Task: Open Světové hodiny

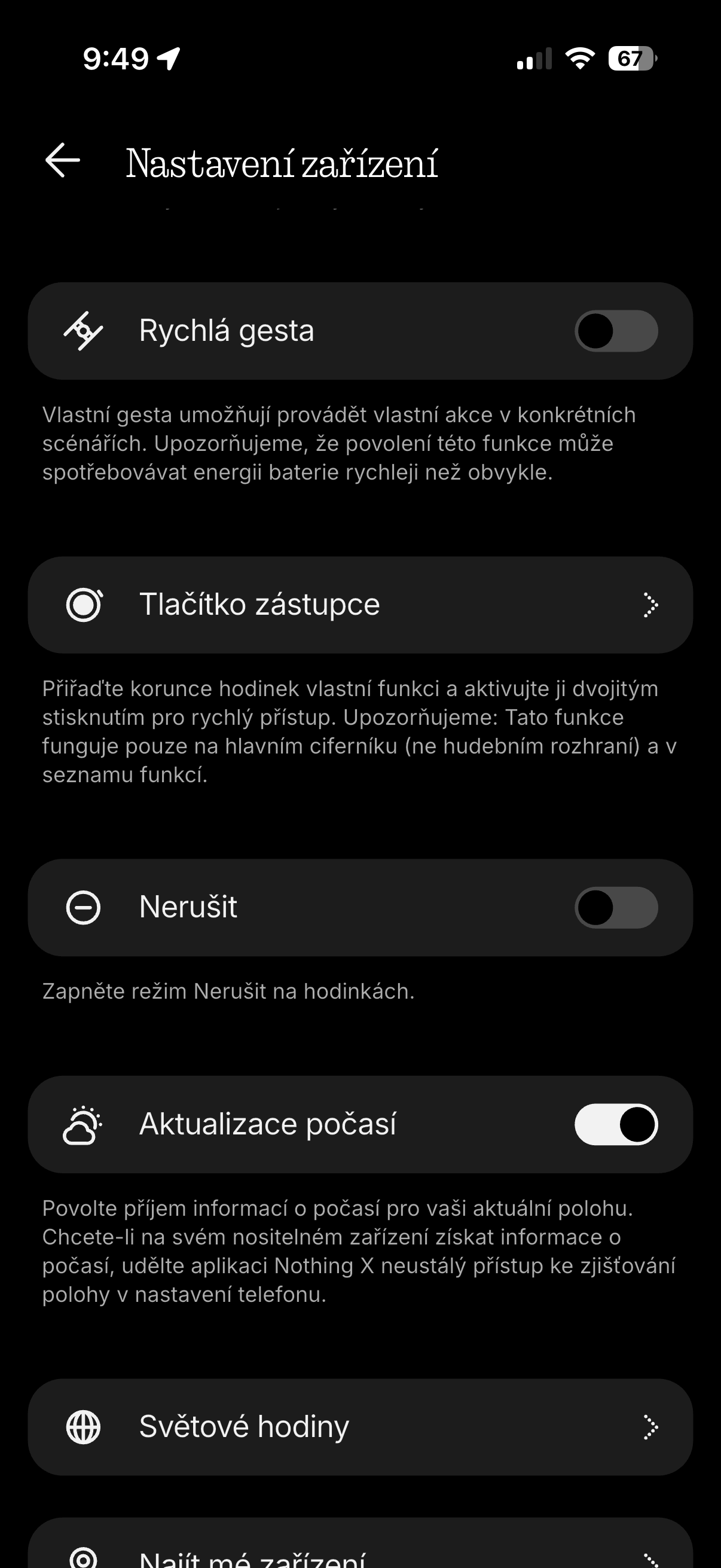Action: [360, 1427]
